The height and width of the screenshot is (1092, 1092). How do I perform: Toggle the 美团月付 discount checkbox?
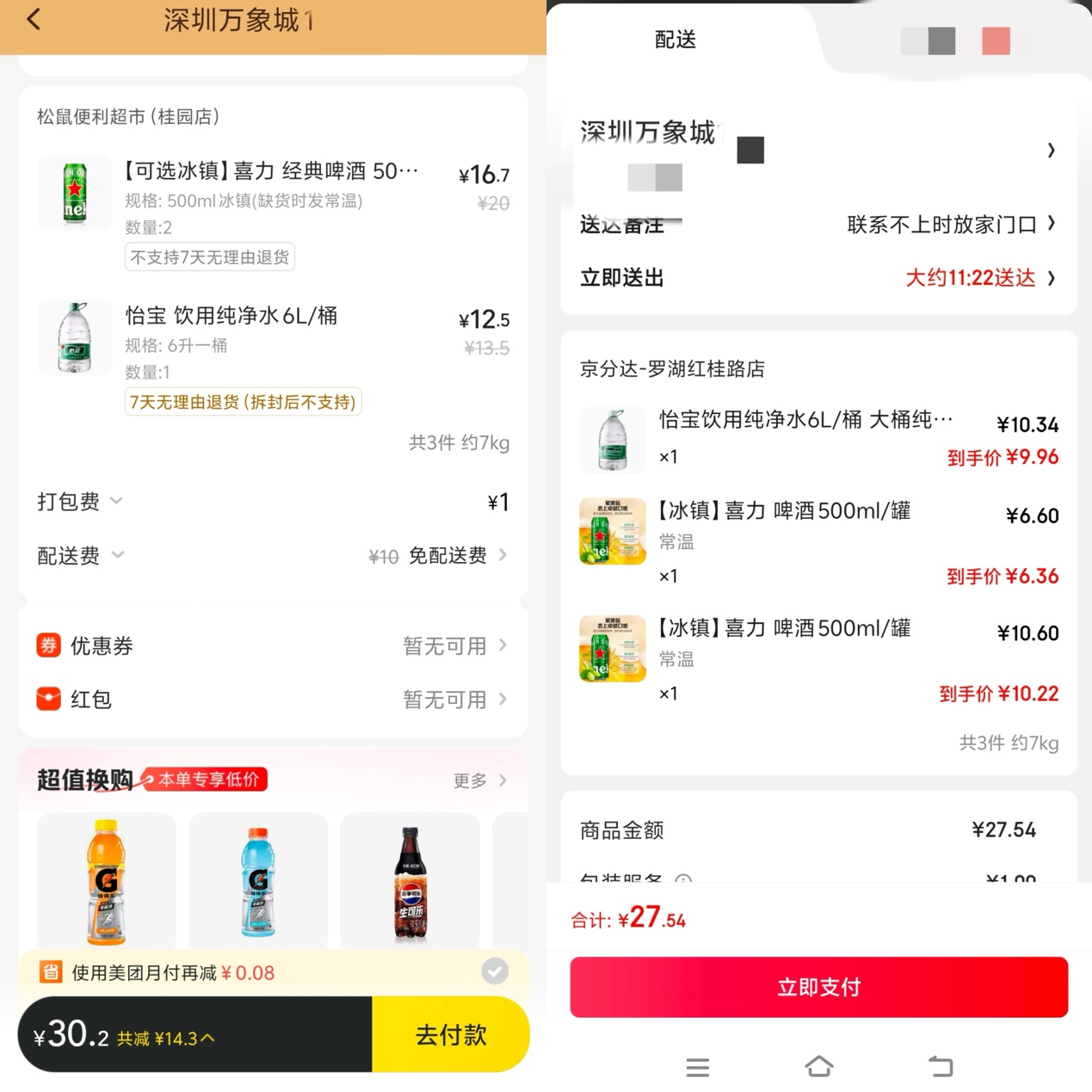[494, 972]
